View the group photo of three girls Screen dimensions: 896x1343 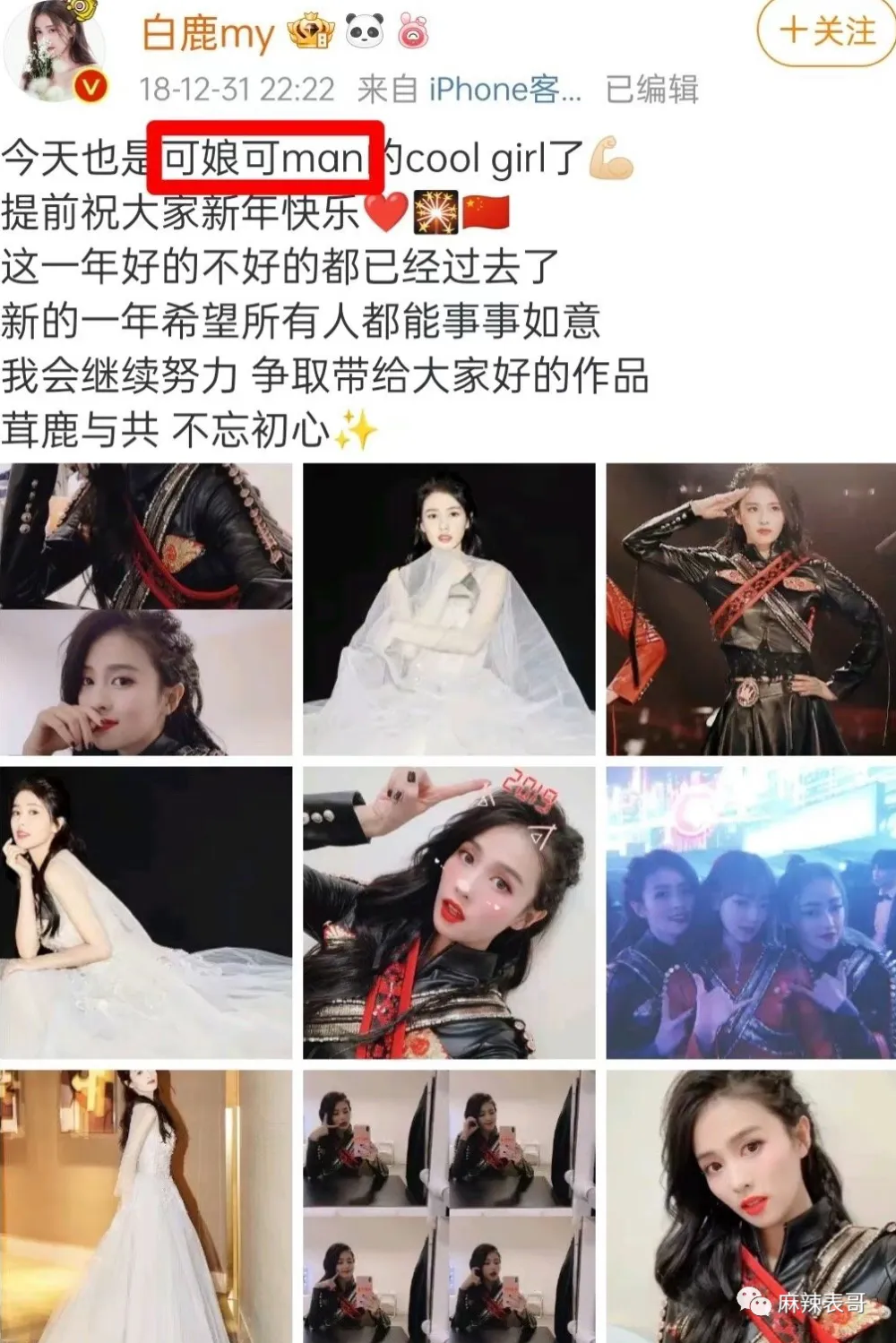point(750,911)
